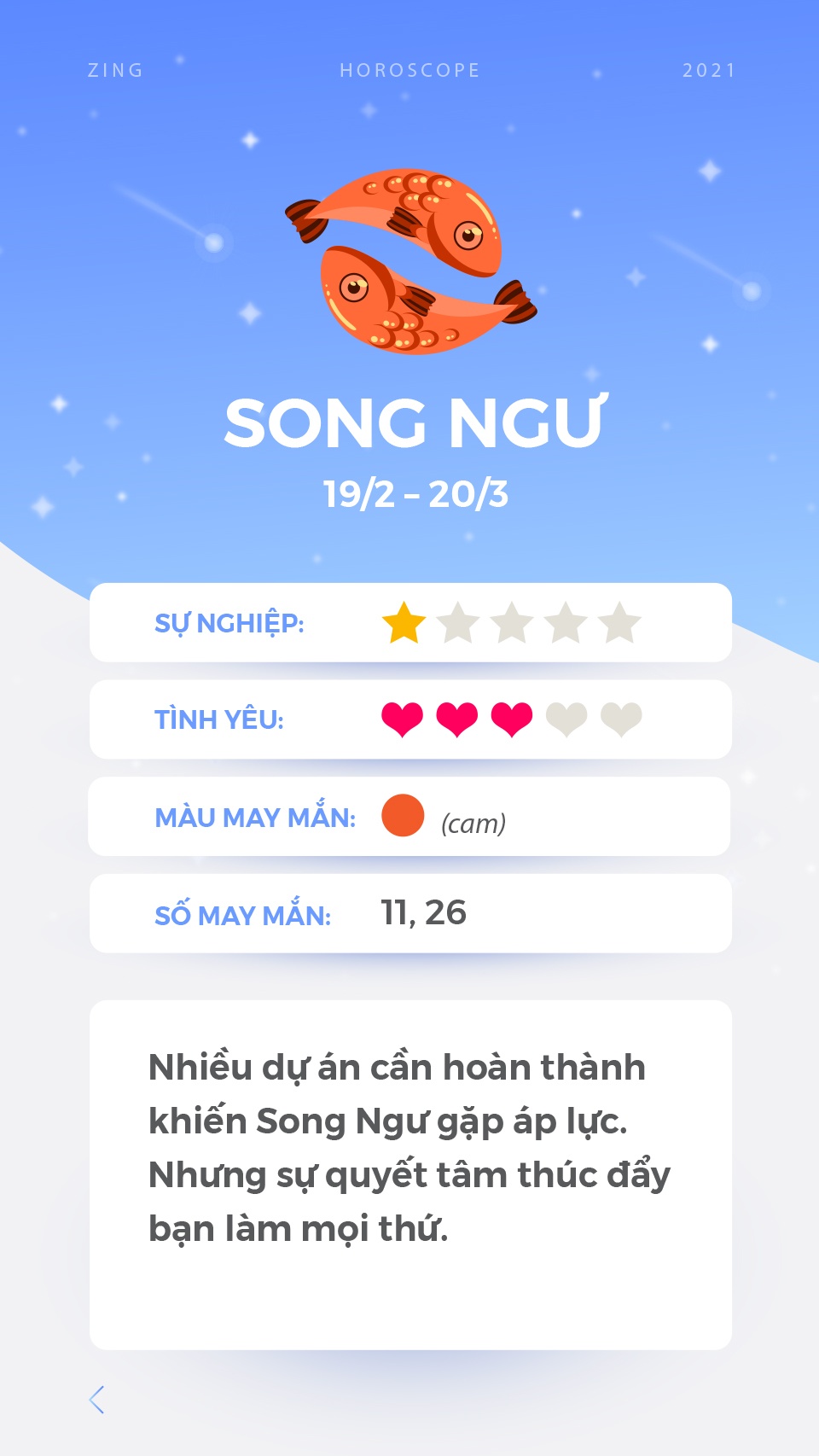Click the ZING label at top left
Image resolution: width=819 pixels, height=1456 pixels.
pyautogui.click(x=116, y=71)
